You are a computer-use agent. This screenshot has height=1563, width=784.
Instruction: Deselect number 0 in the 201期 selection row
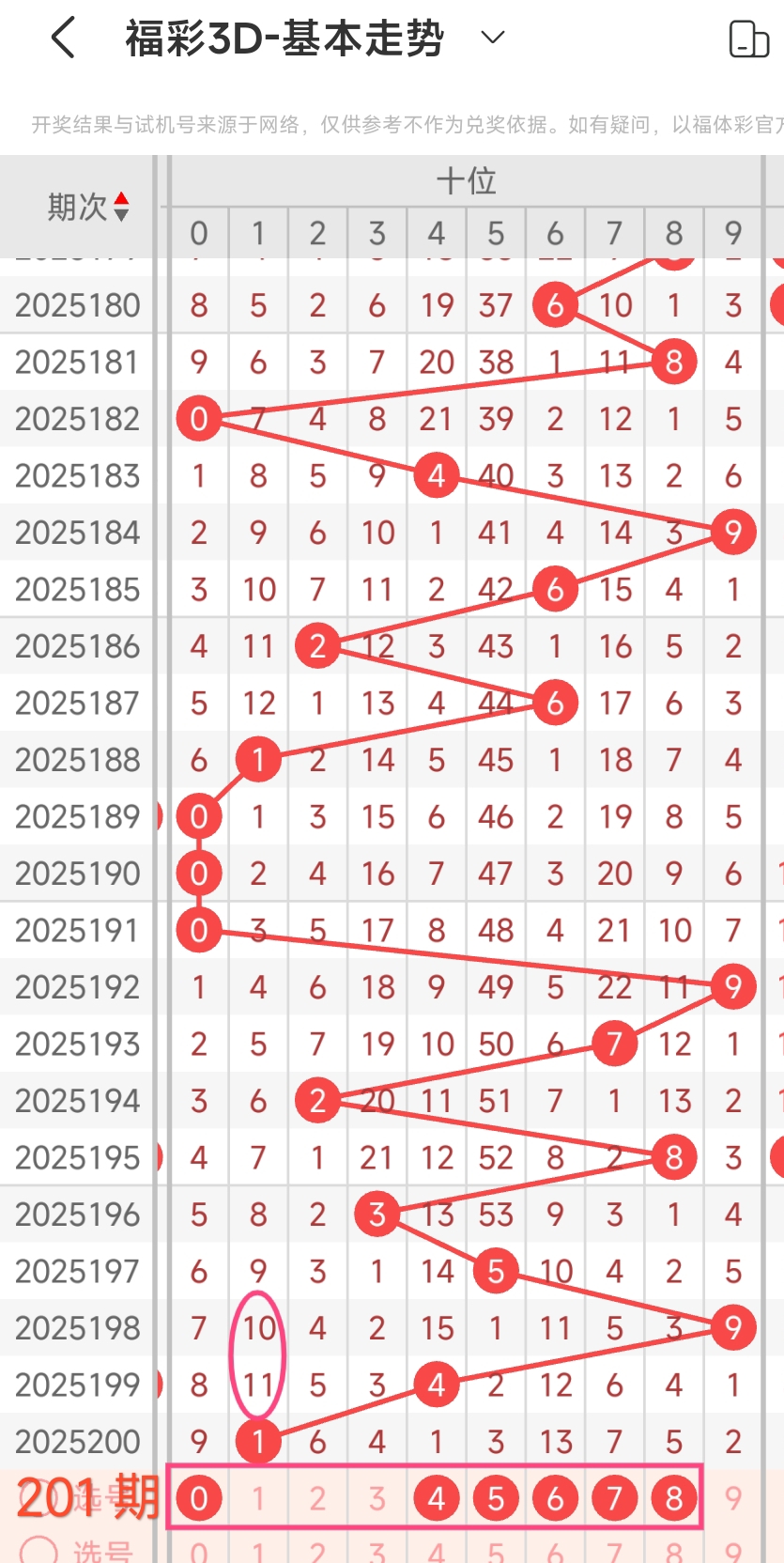[199, 1497]
